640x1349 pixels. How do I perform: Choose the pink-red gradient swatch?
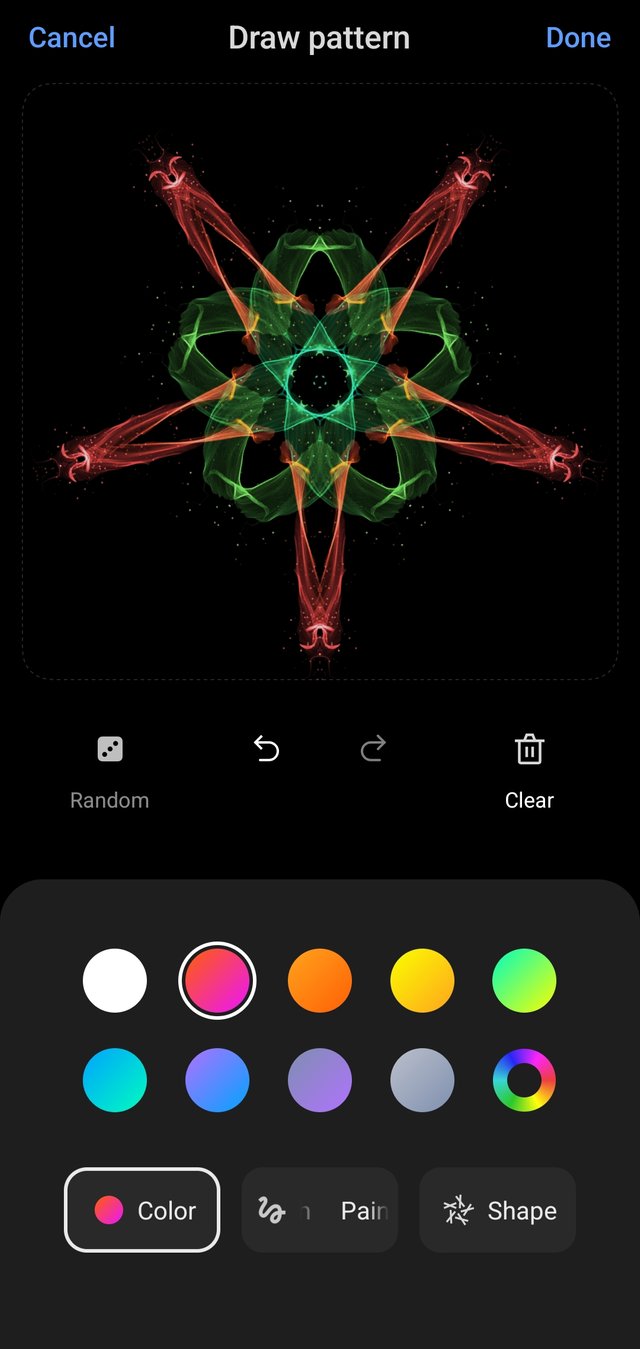pos(217,981)
